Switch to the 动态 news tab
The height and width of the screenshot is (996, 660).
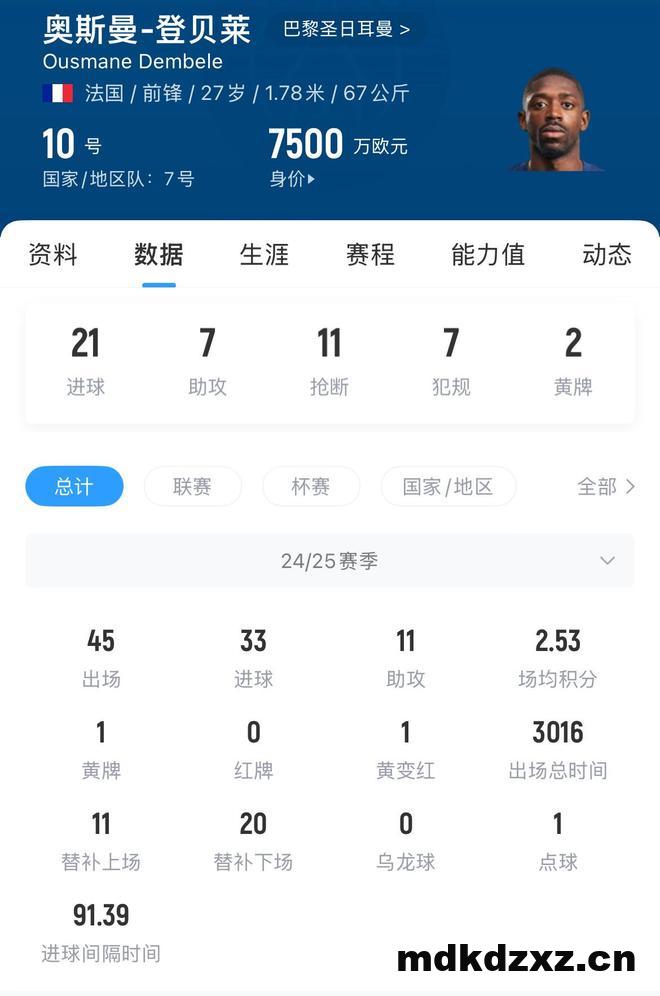606,255
